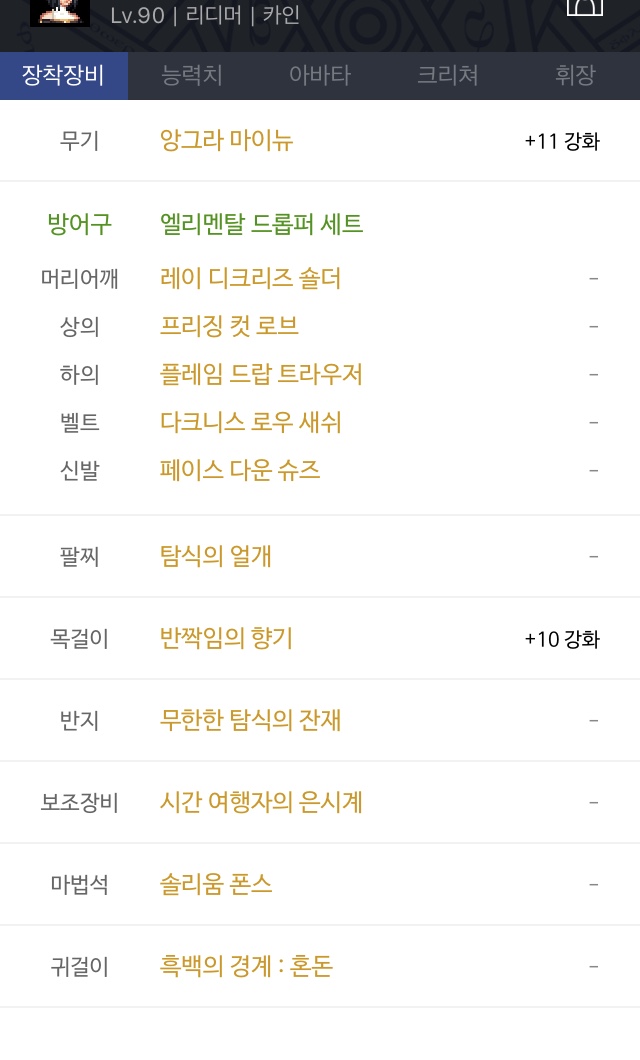This screenshot has height=1060, width=640.
Task: Open top armor 프리징 컷 로브
Action: (229, 327)
